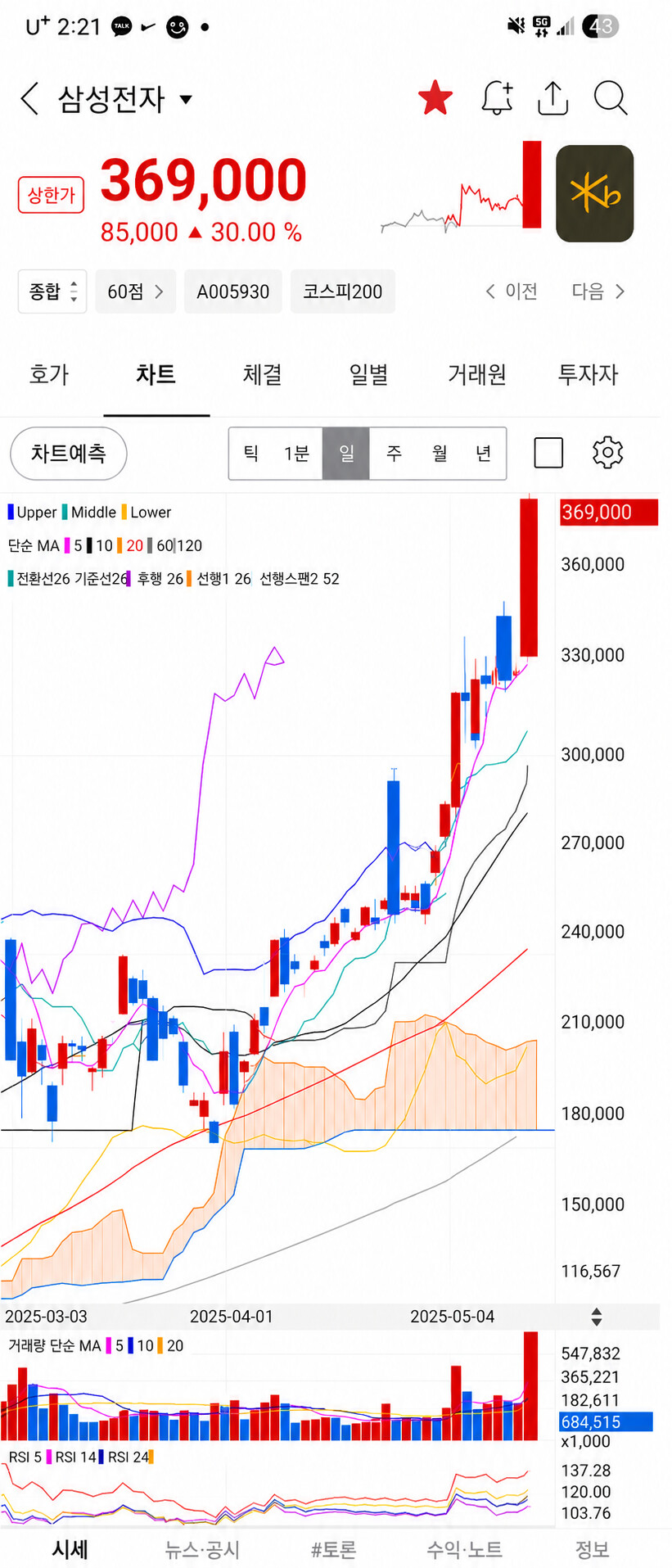Switch to the 호가 tab
This screenshot has height=1568, width=672.
[49, 374]
